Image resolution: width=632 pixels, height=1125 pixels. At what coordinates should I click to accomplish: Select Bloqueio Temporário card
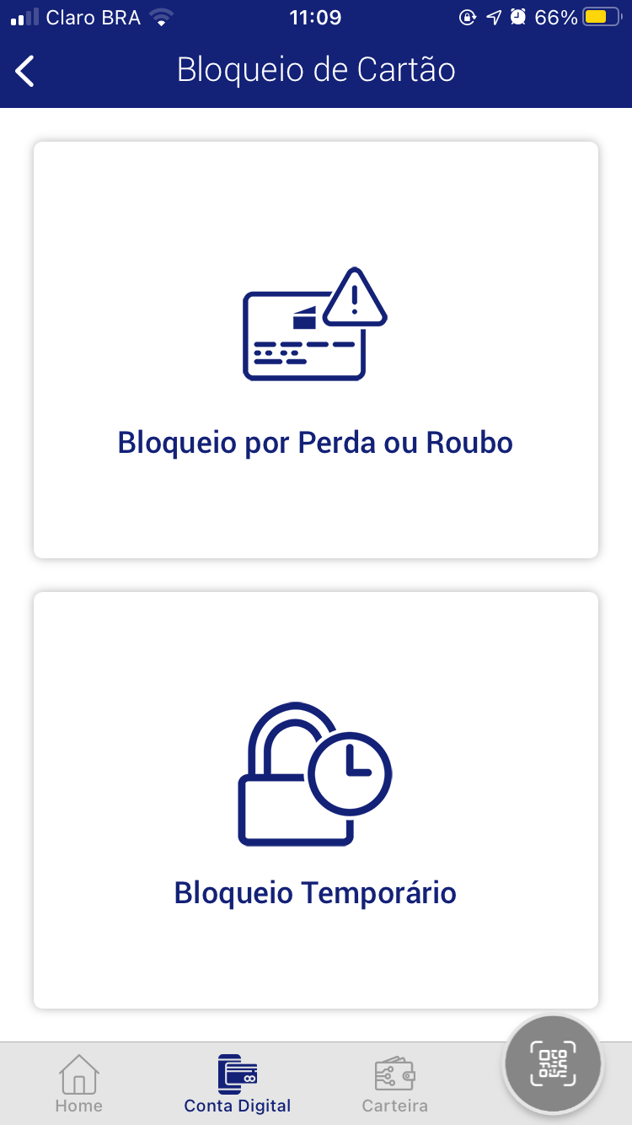tap(316, 800)
